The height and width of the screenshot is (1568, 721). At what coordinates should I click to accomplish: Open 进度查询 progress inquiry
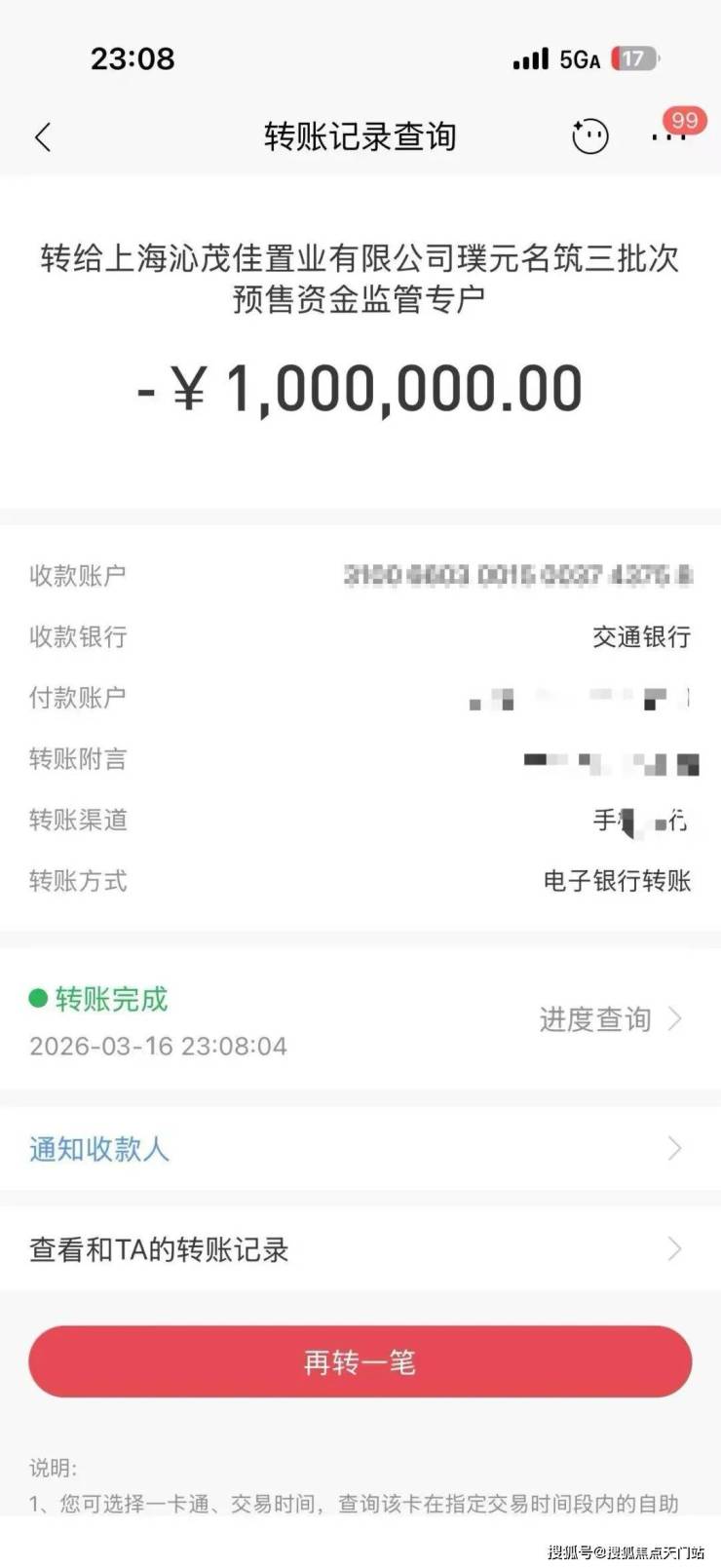point(609,1019)
